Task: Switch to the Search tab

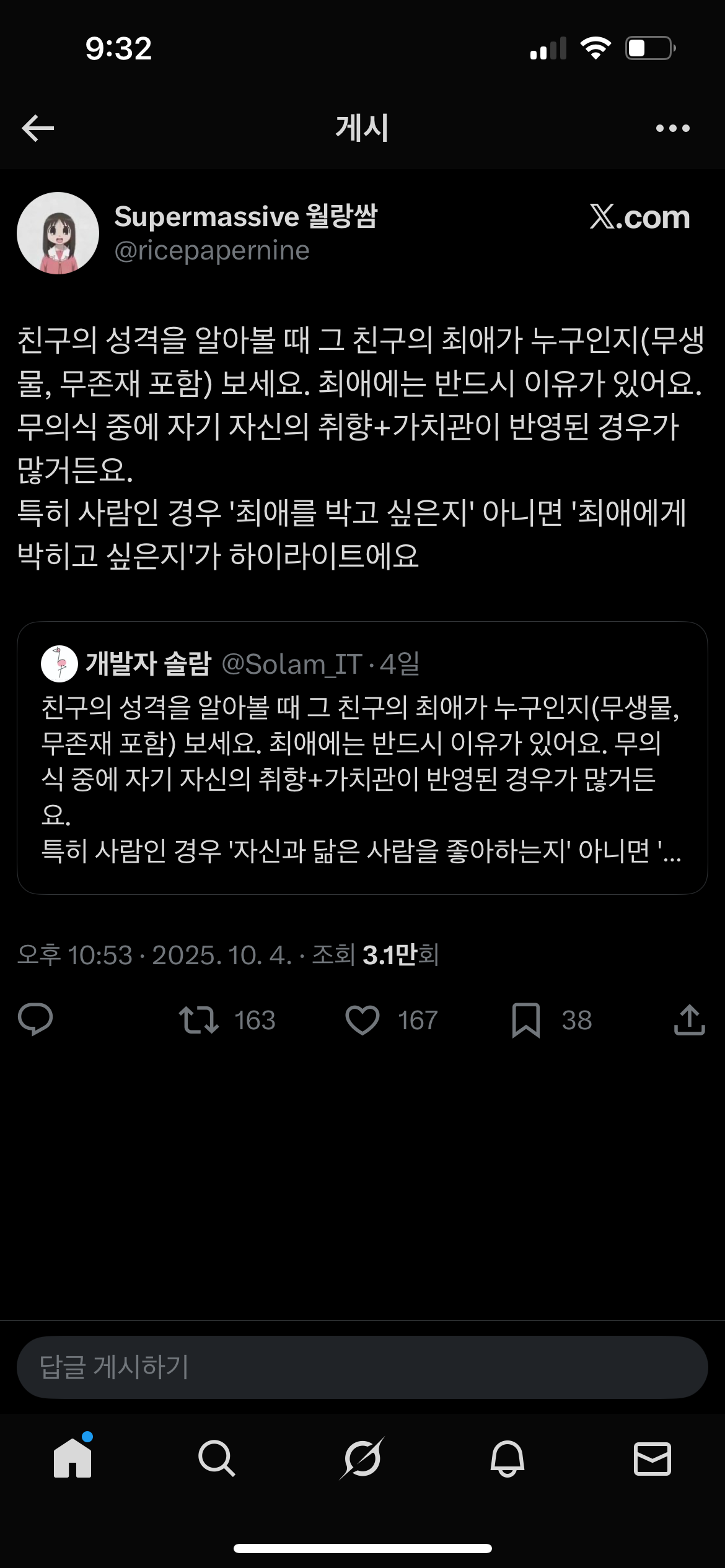Action: tap(217, 1459)
